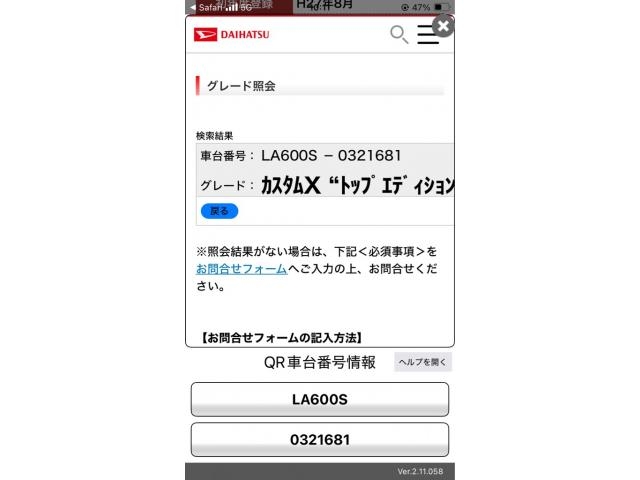Select the 0321681 chassis number button
Image resolution: width=640 pixels, height=480 pixels.
click(x=319, y=440)
